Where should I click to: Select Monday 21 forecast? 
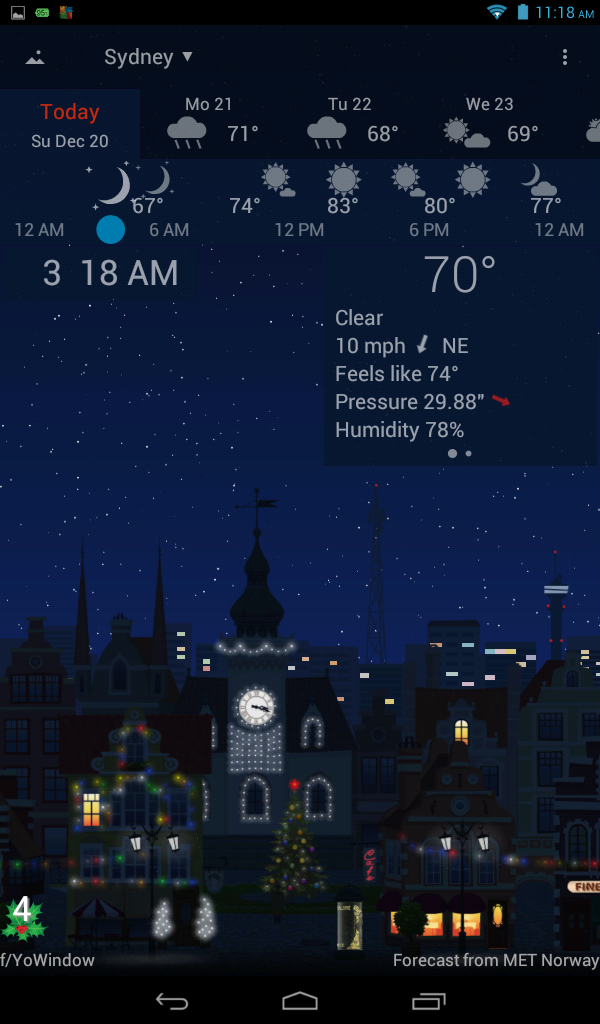[x=212, y=122]
